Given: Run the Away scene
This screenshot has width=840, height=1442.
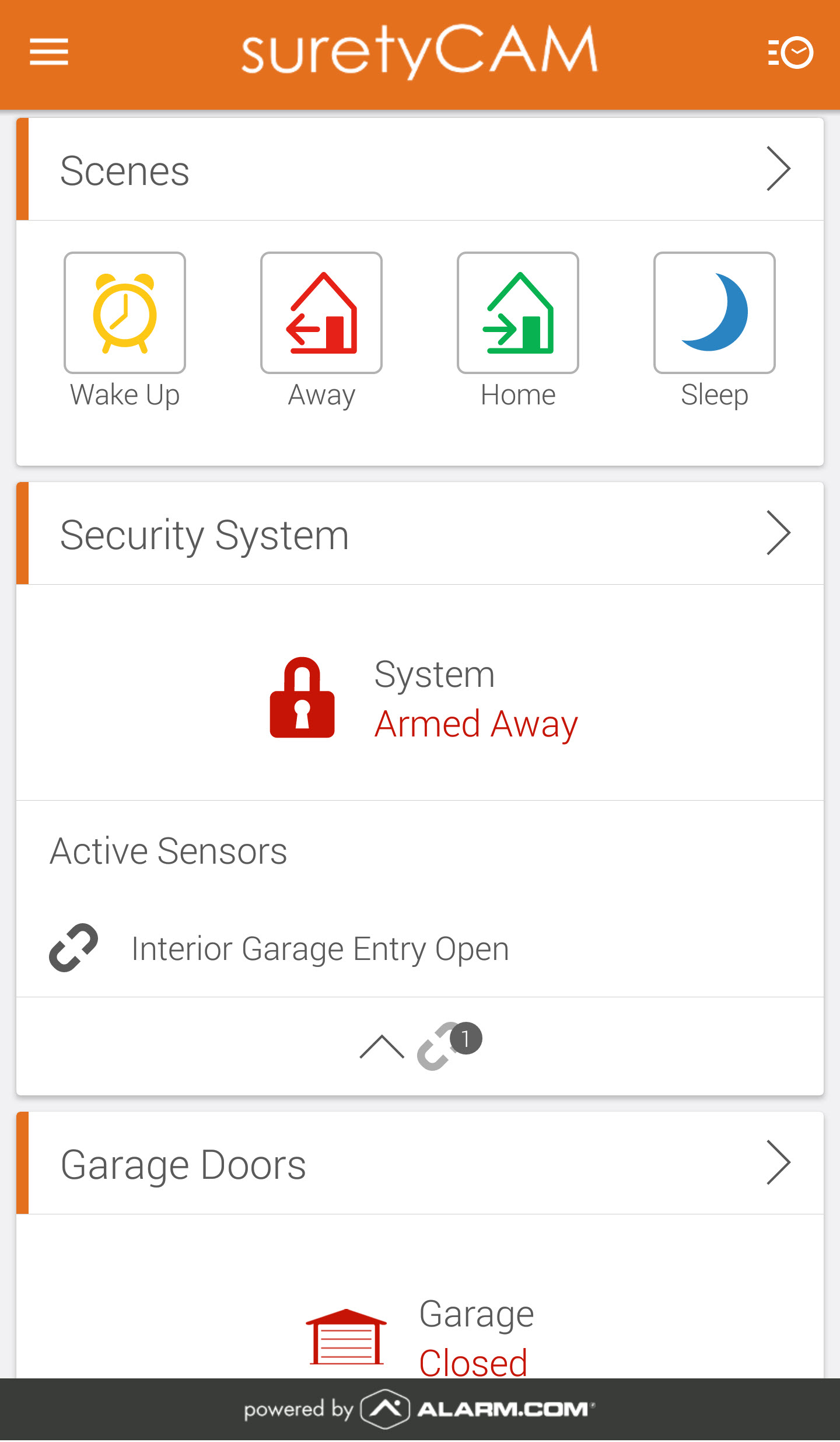Looking at the screenshot, I should 321,313.
